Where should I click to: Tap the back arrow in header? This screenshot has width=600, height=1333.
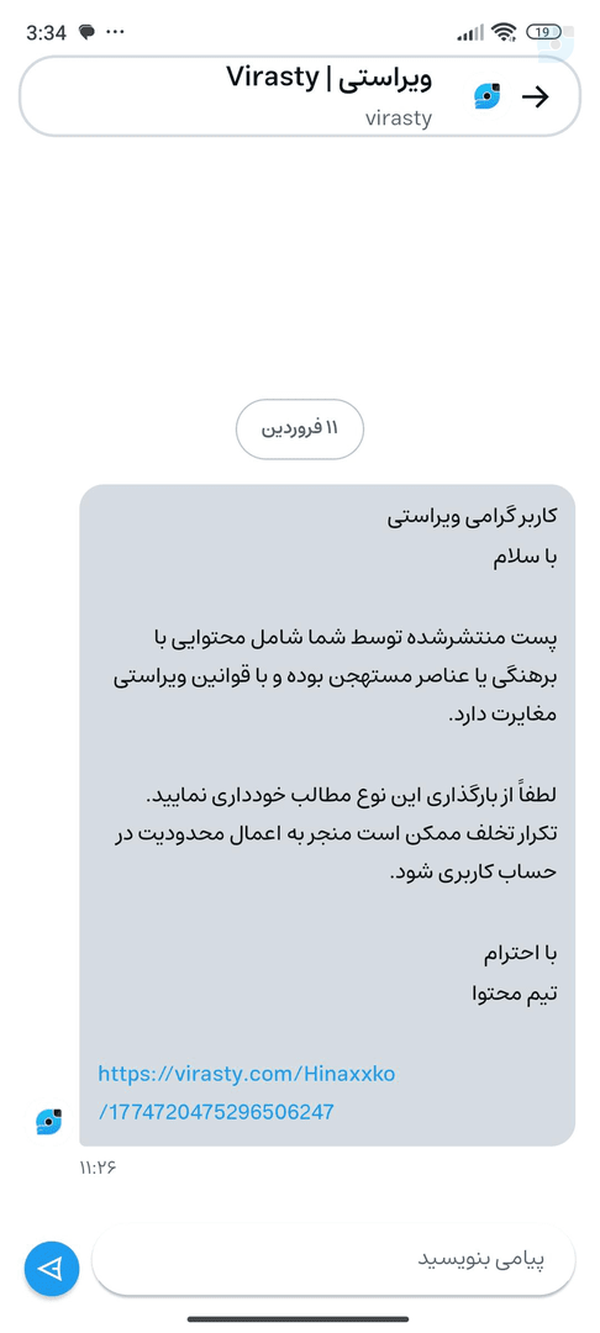(537, 96)
